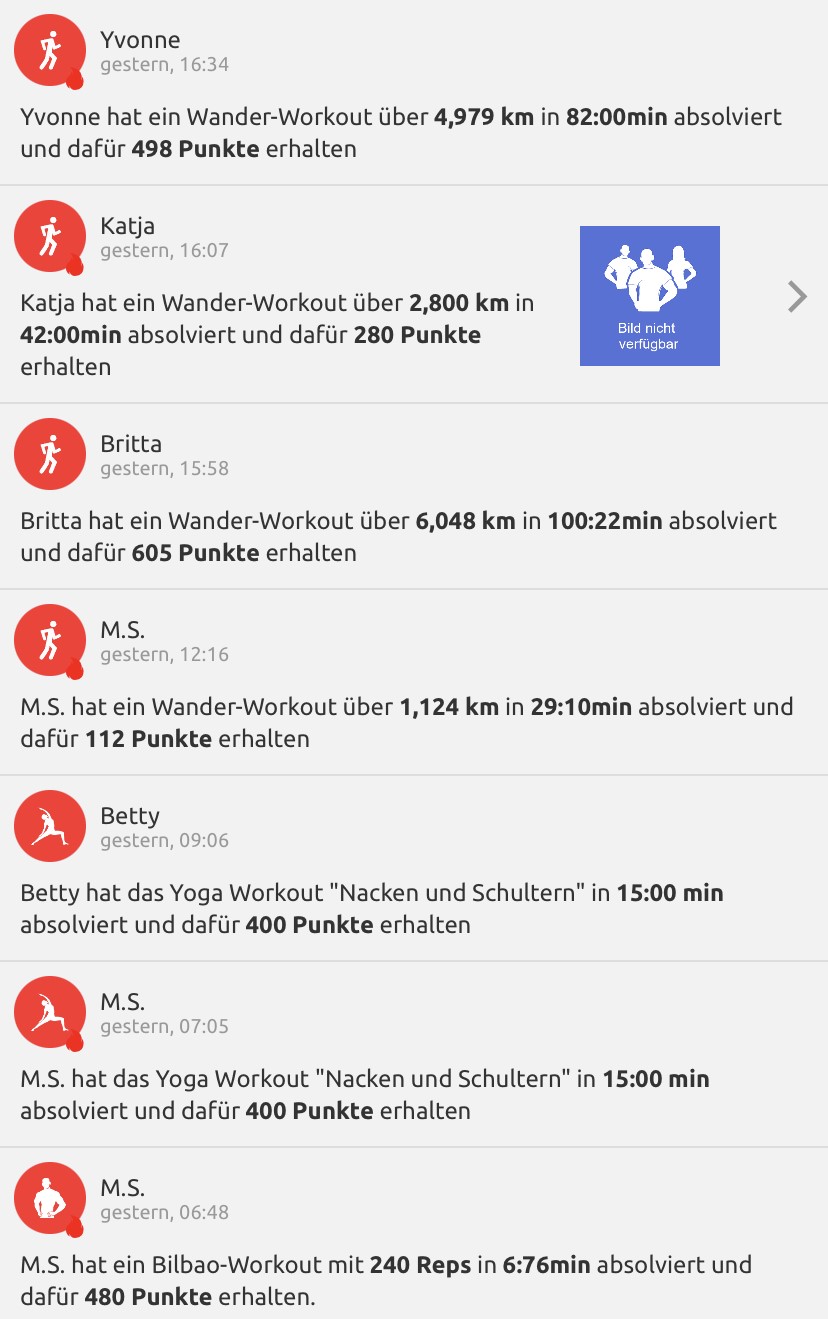View the photo attached to Katja's workout
The width and height of the screenshot is (828, 1319).
[650, 296]
